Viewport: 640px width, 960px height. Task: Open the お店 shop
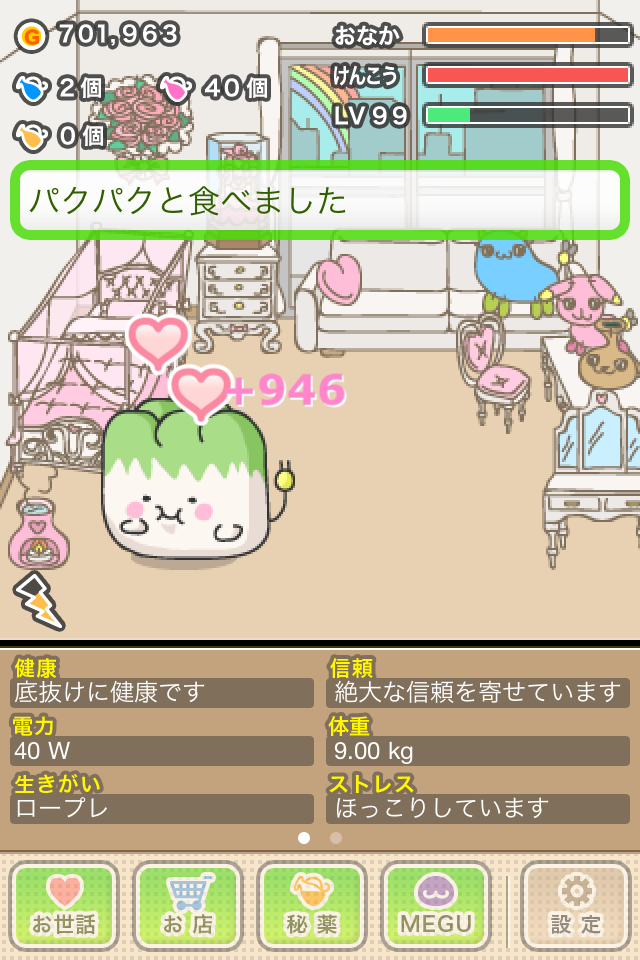(188, 905)
